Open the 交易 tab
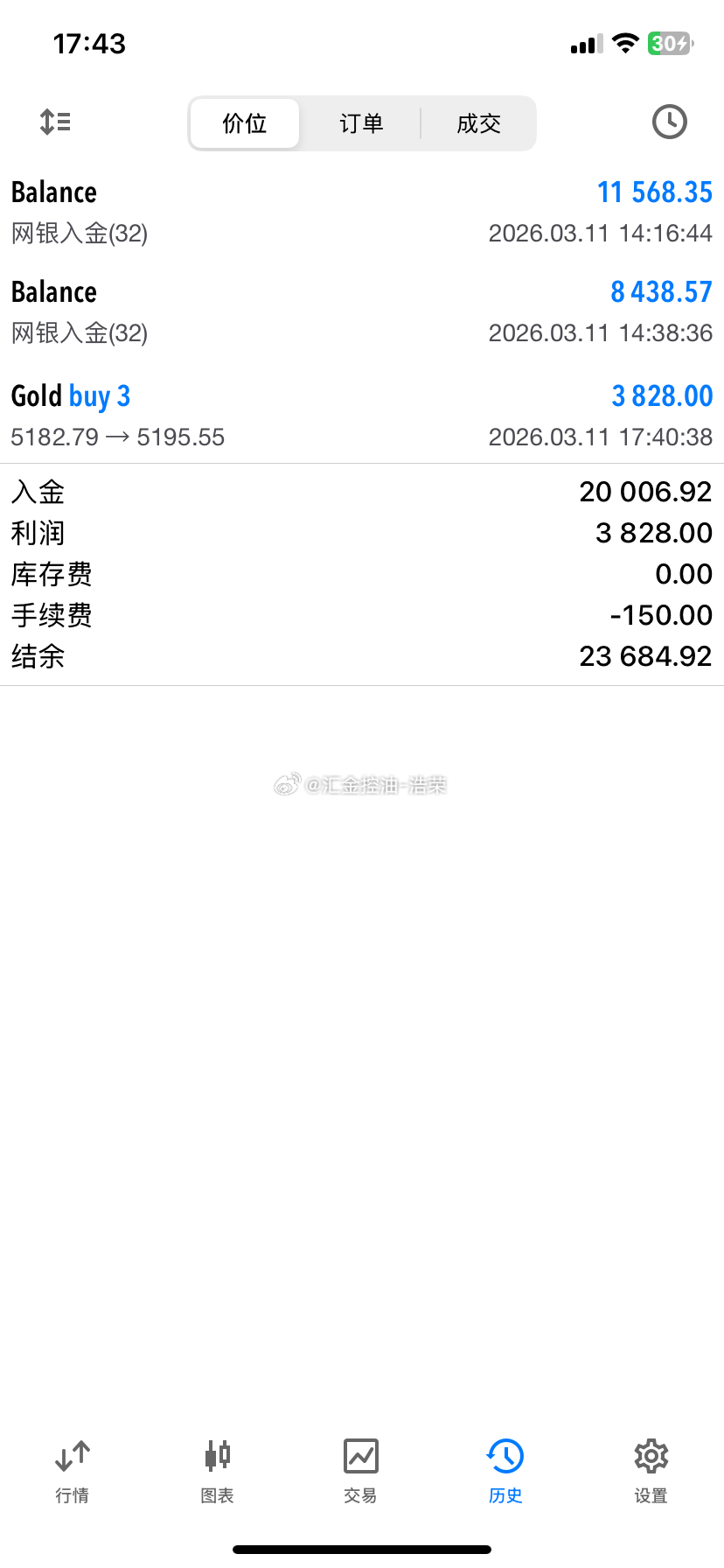 click(360, 1471)
